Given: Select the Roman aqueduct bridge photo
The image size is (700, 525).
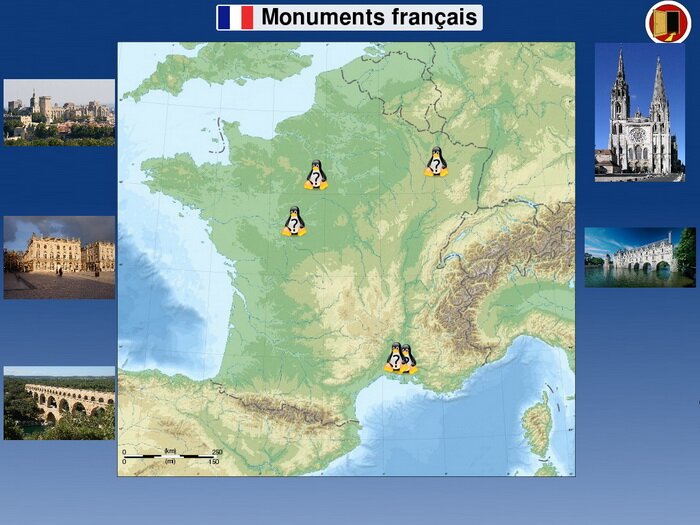Looking at the screenshot, I should click(59, 403).
